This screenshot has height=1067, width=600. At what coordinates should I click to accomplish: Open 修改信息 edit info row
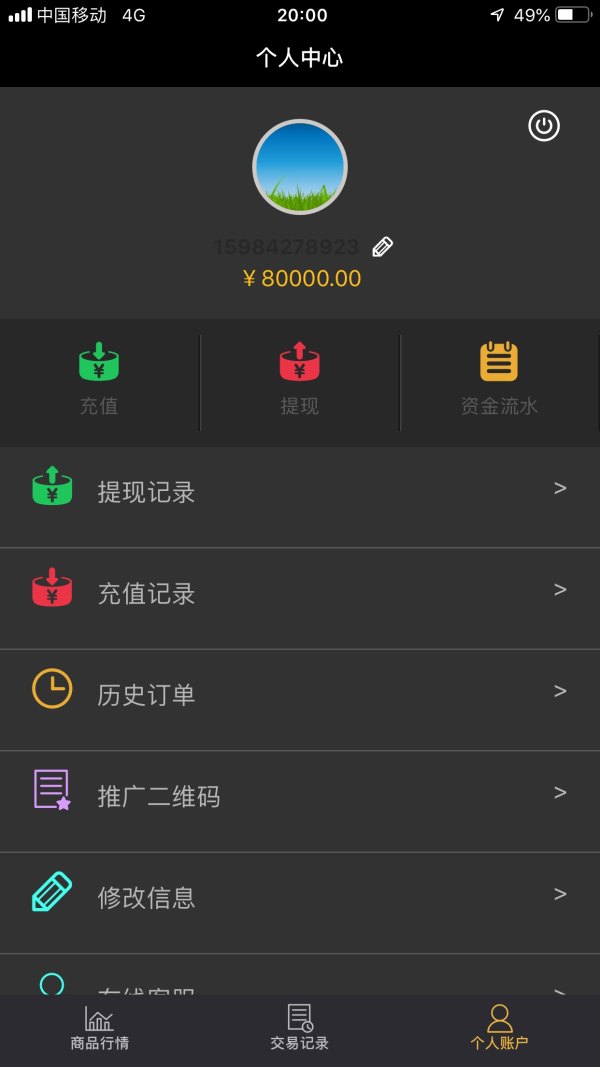pos(300,898)
